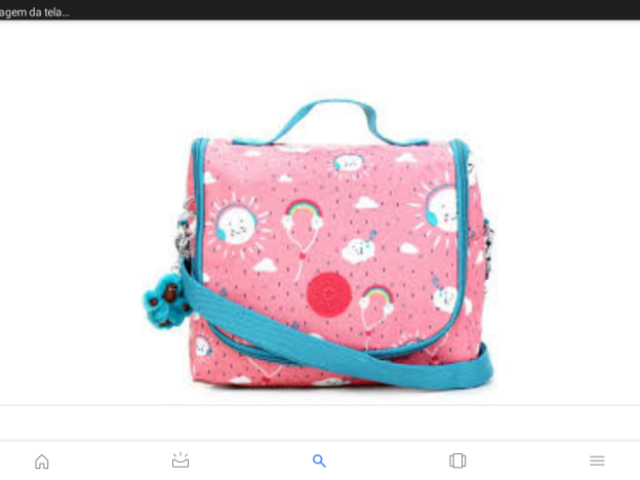
Task: Open the hamburger menu tab
Action: 597,461
